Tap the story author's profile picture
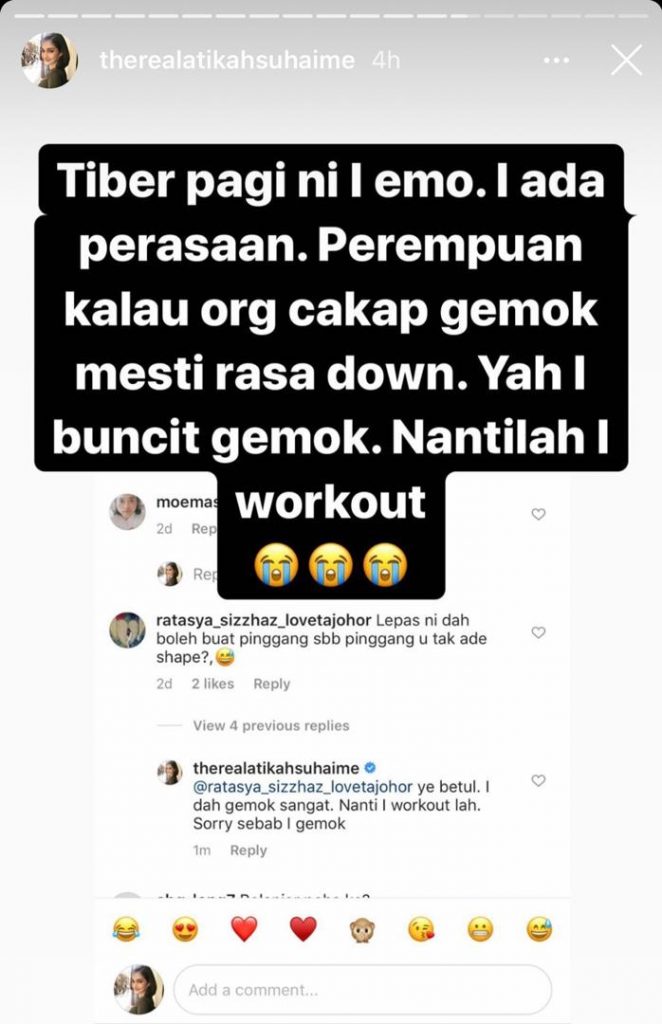 coord(50,61)
